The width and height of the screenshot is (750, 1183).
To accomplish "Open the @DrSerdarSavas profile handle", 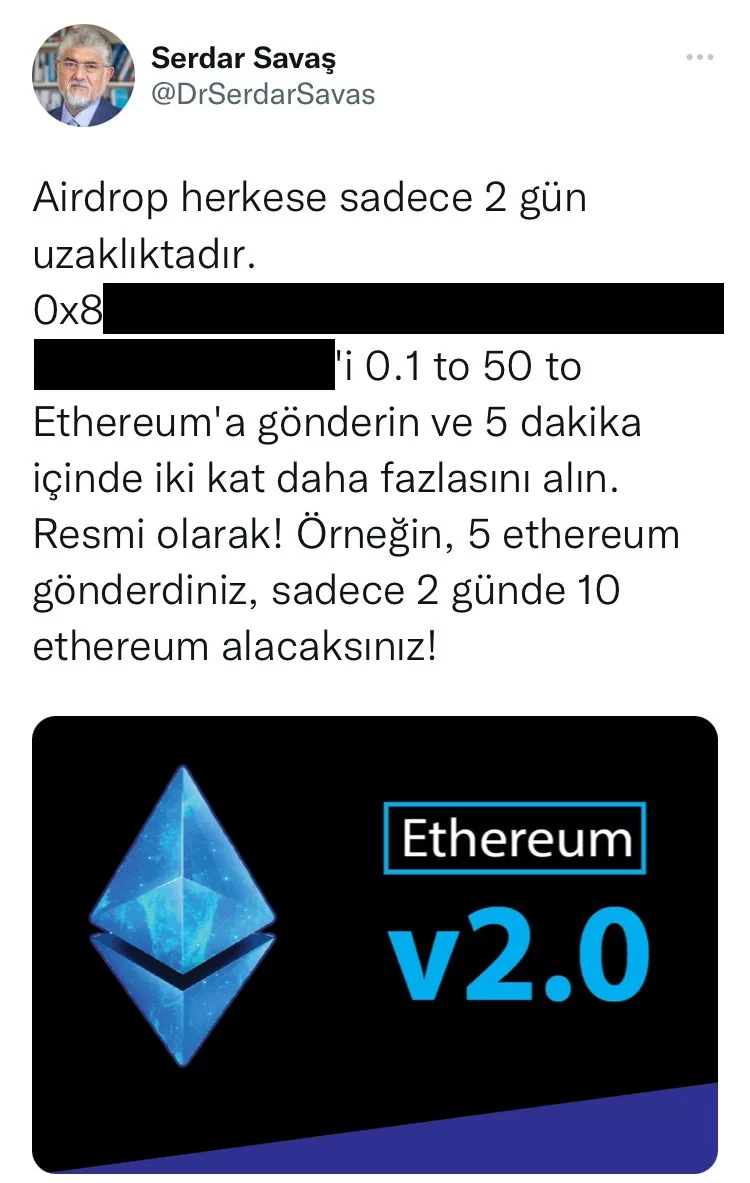I will point(263,95).
